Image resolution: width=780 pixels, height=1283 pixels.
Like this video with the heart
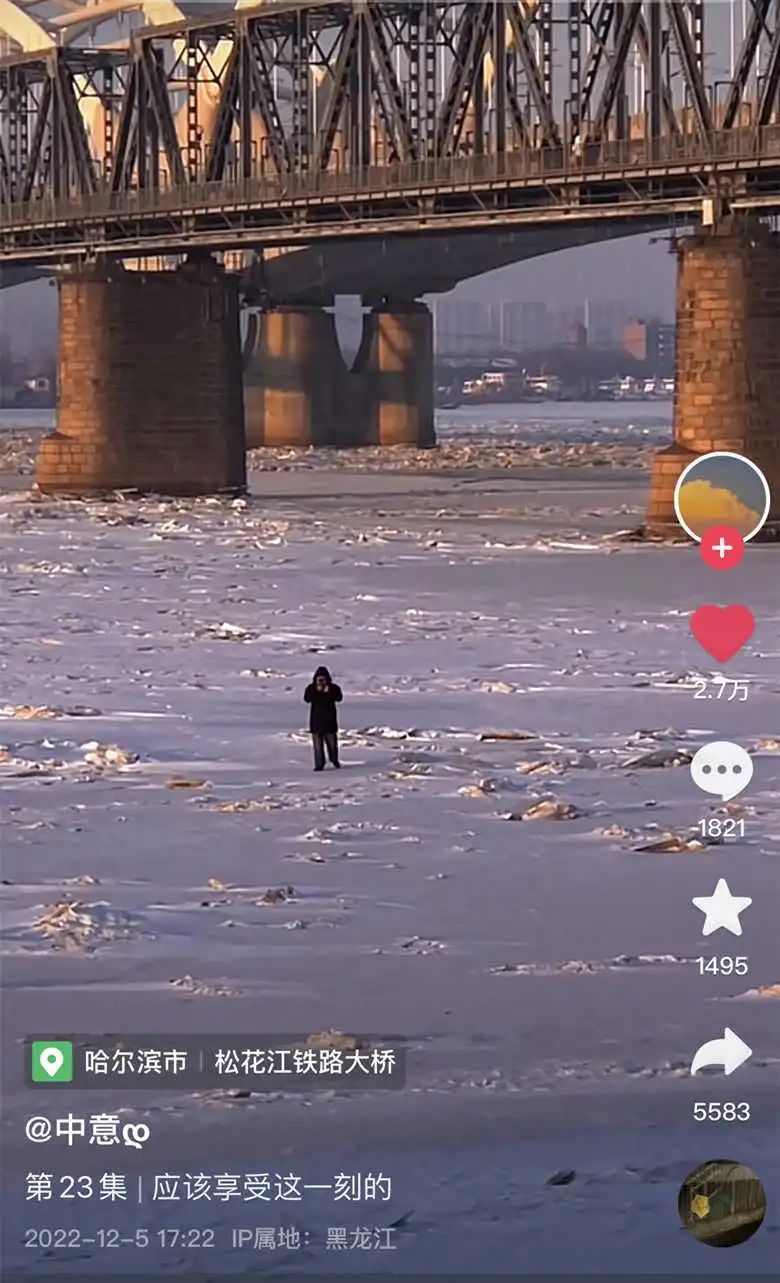(722, 633)
